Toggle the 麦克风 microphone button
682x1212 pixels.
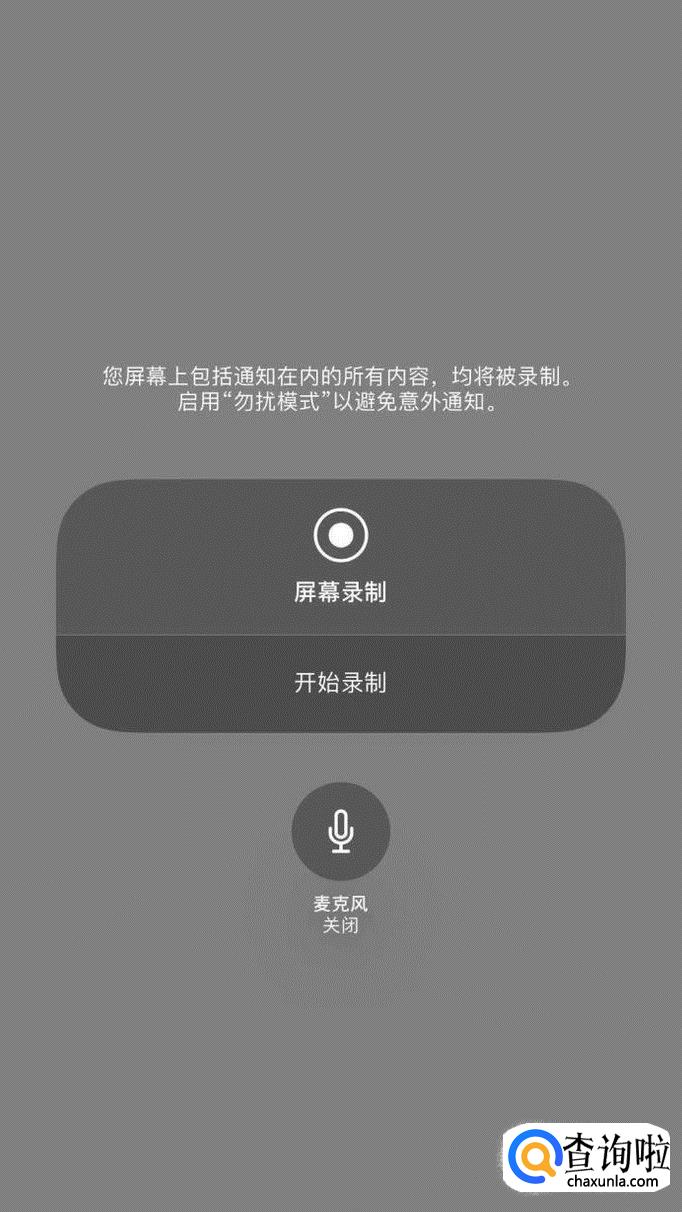pos(340,831)
